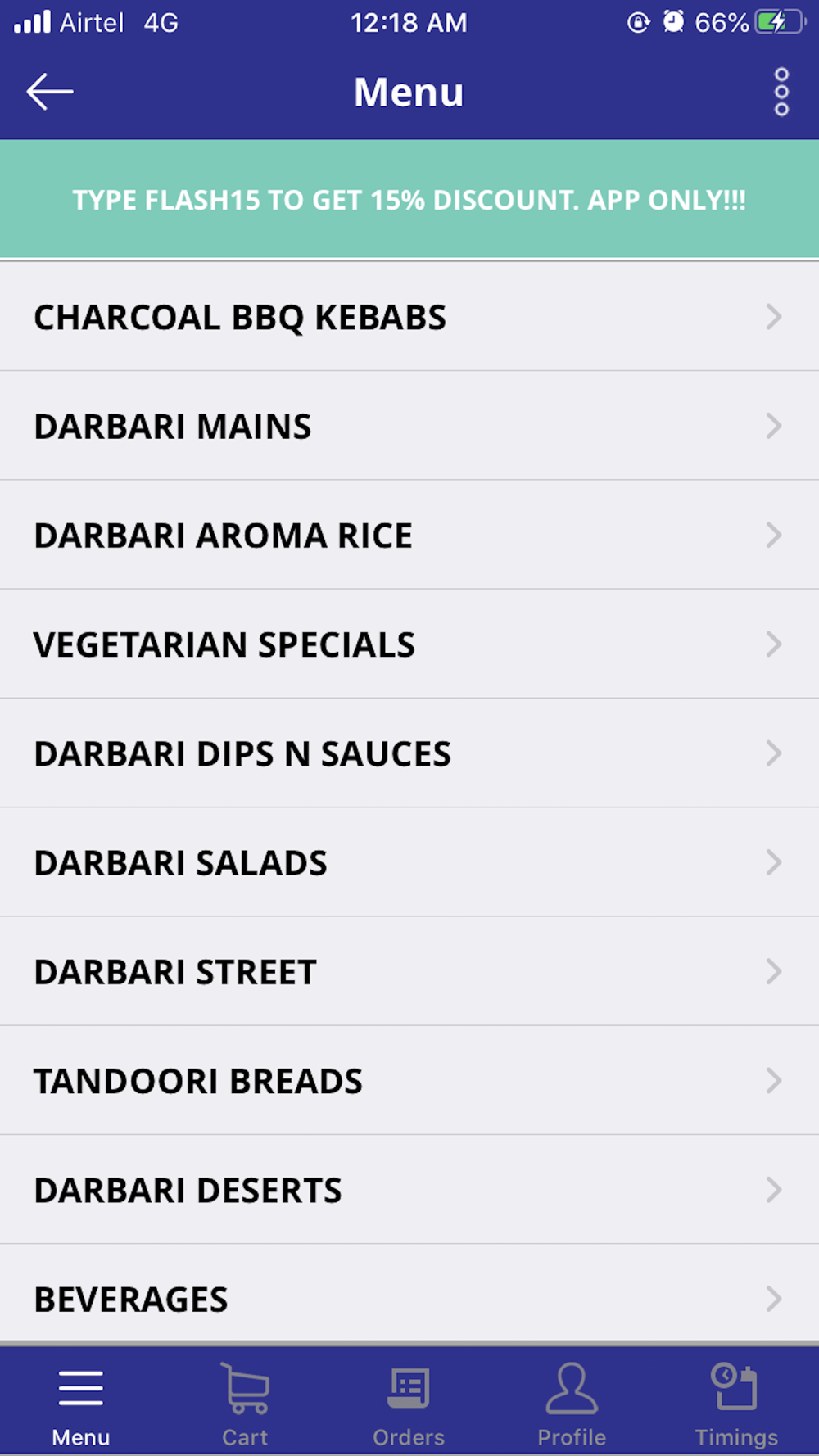Open Darbari Deserts category
This screenshot has width=819, height=1456.
pyautogui.click(x=409, y=1189)
